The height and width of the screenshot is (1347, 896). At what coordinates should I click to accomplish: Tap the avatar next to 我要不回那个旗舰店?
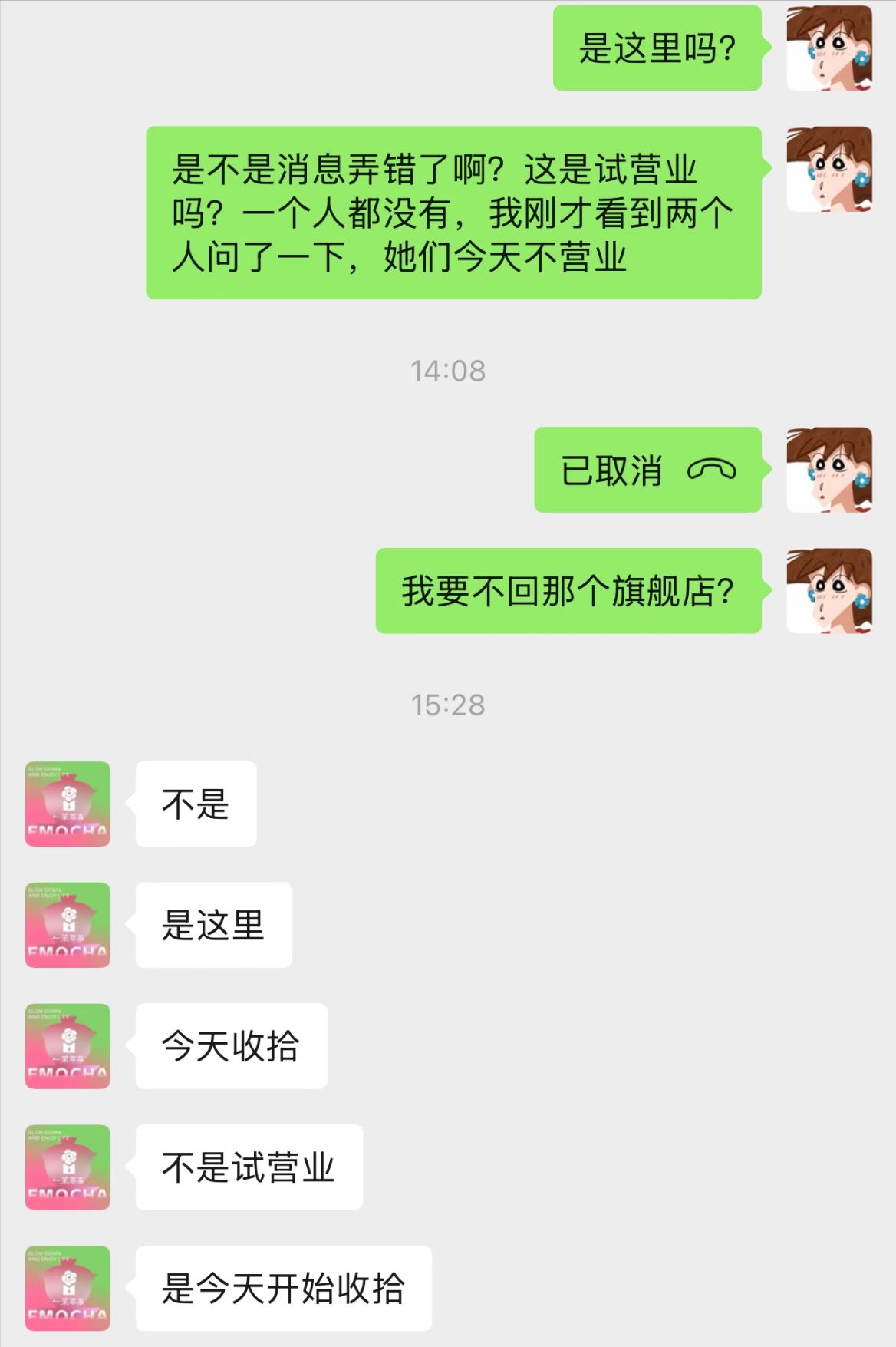(829, 590)
